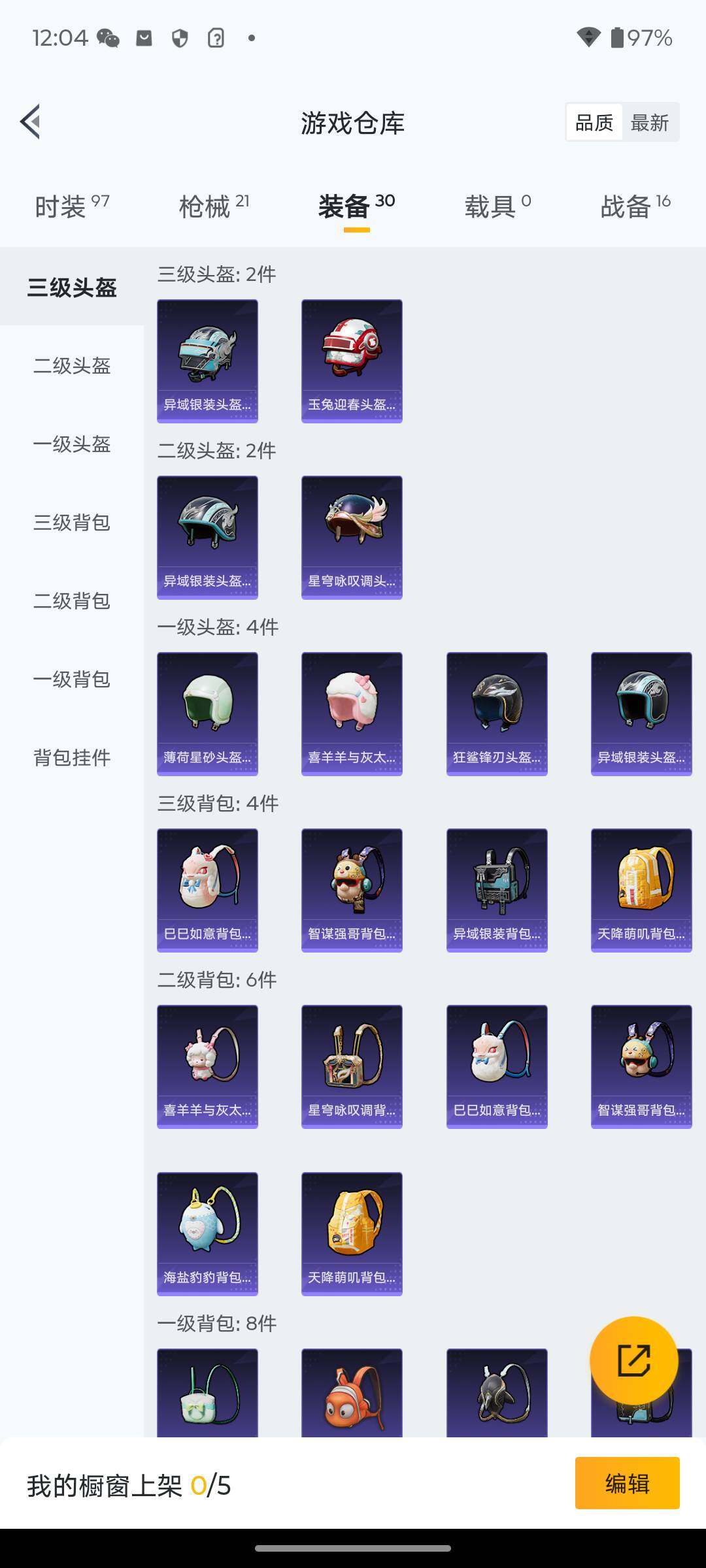View the 薄荷星砂头盔 item

point(207,713)
